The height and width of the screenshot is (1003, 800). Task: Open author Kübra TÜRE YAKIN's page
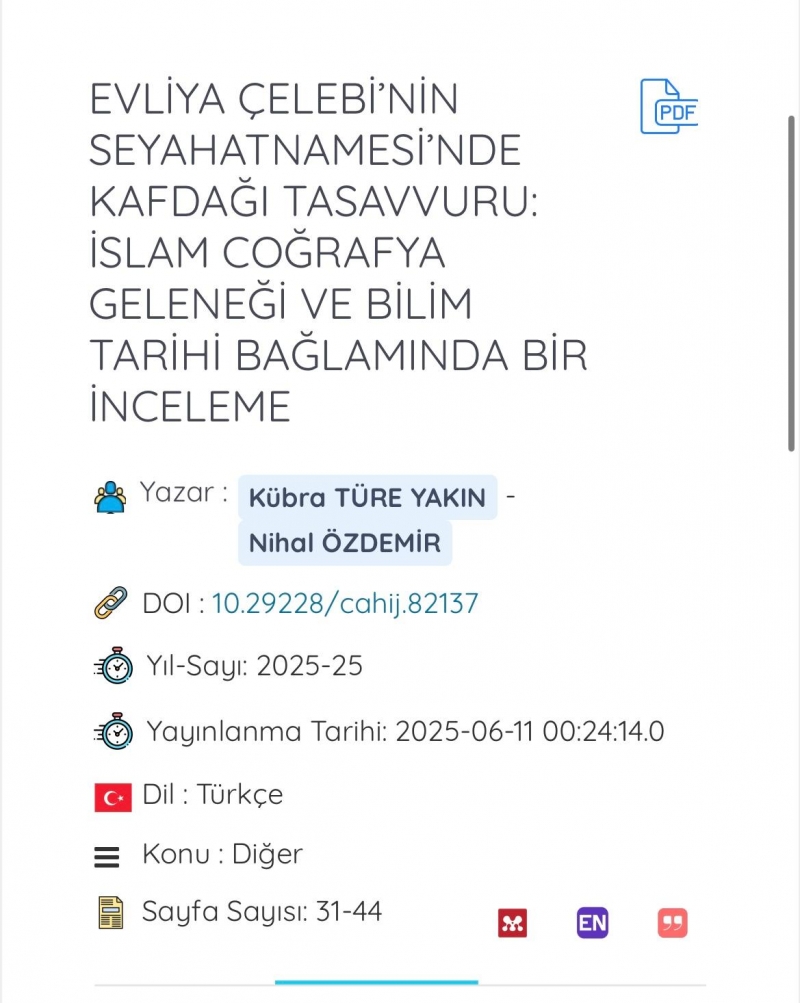pyautogui.click(x=367, y=497)
